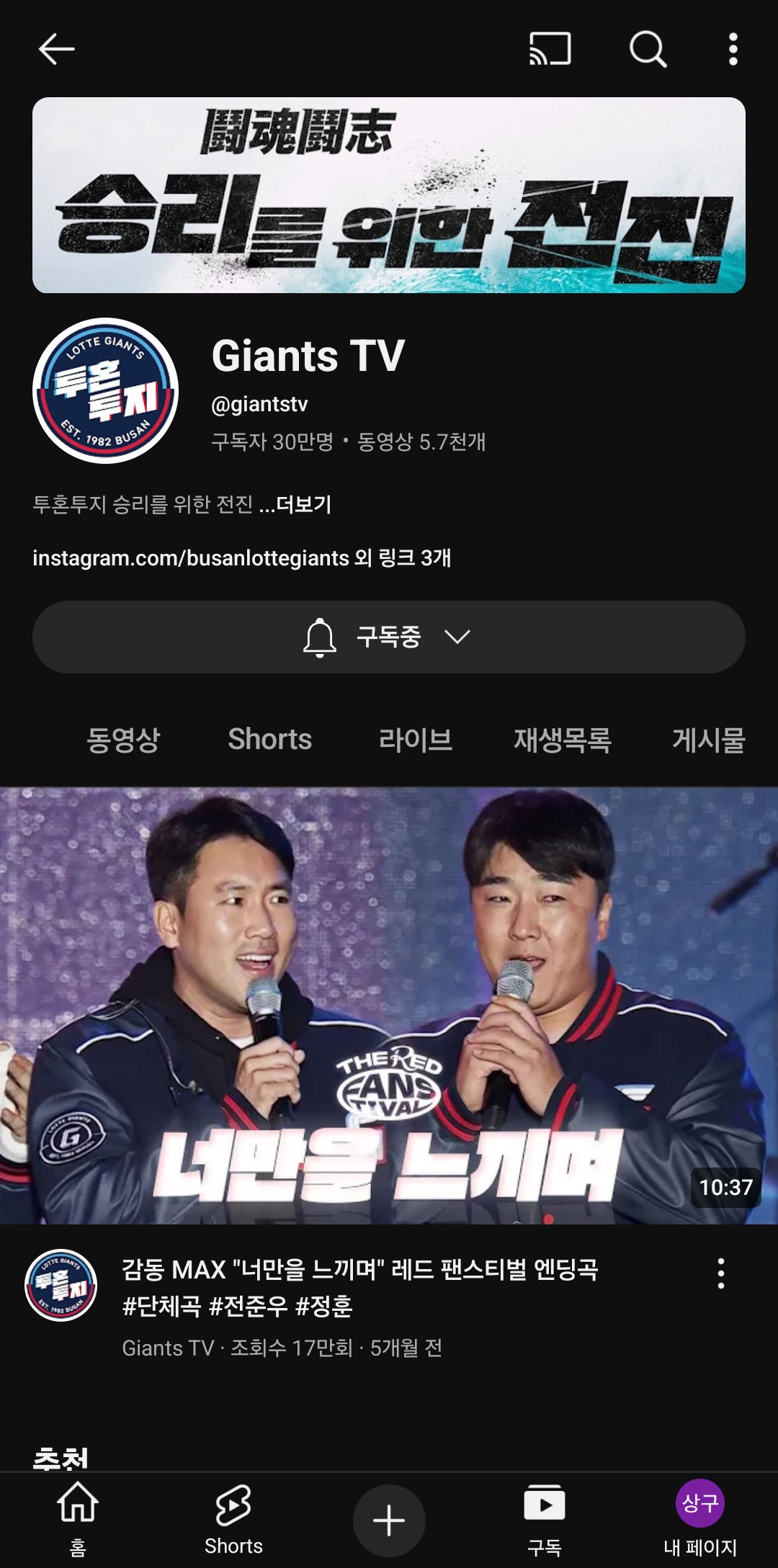Play the 너만을 느끼며 featured video
This screenshot has width=778, height=1568.
pos(389,1005)
